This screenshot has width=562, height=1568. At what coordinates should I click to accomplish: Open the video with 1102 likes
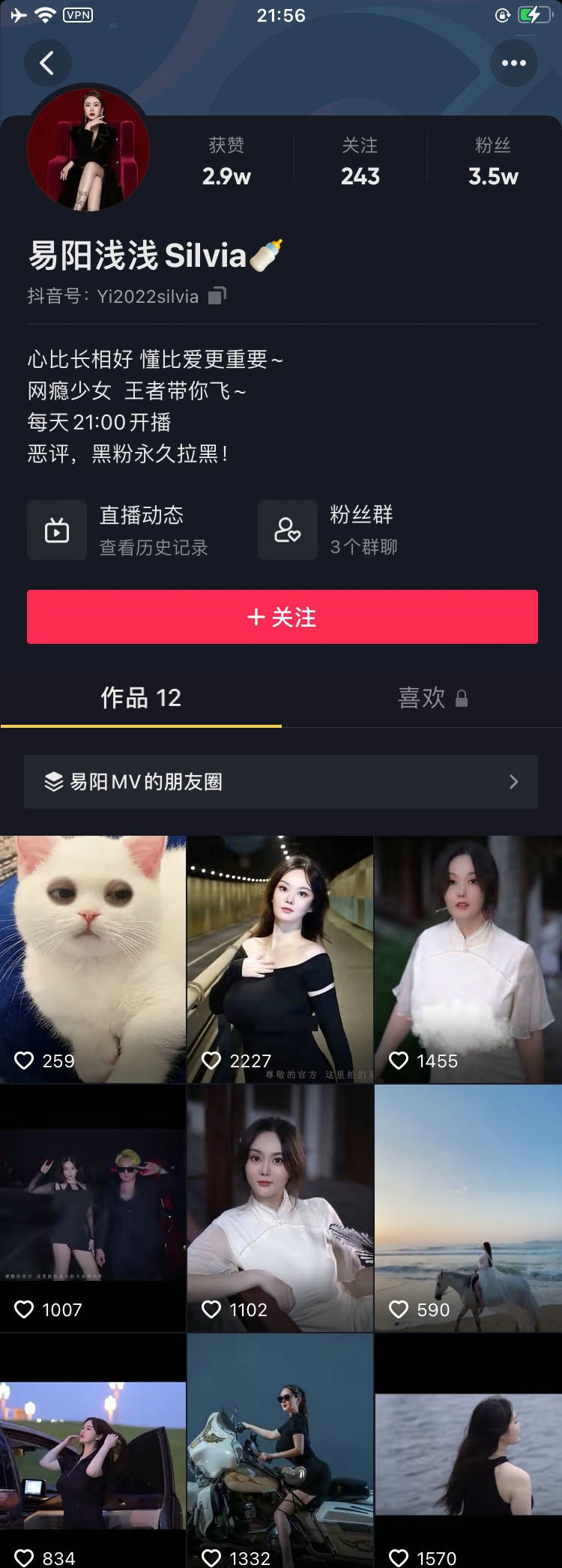click(280, 1208)
